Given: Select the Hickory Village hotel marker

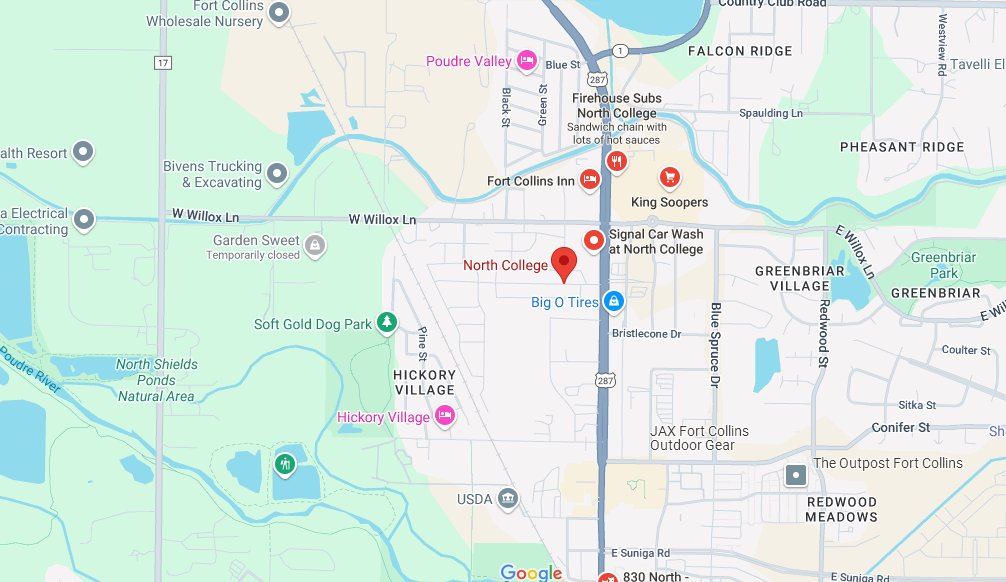Looking at the screenshot, I should tap(445, 416).
